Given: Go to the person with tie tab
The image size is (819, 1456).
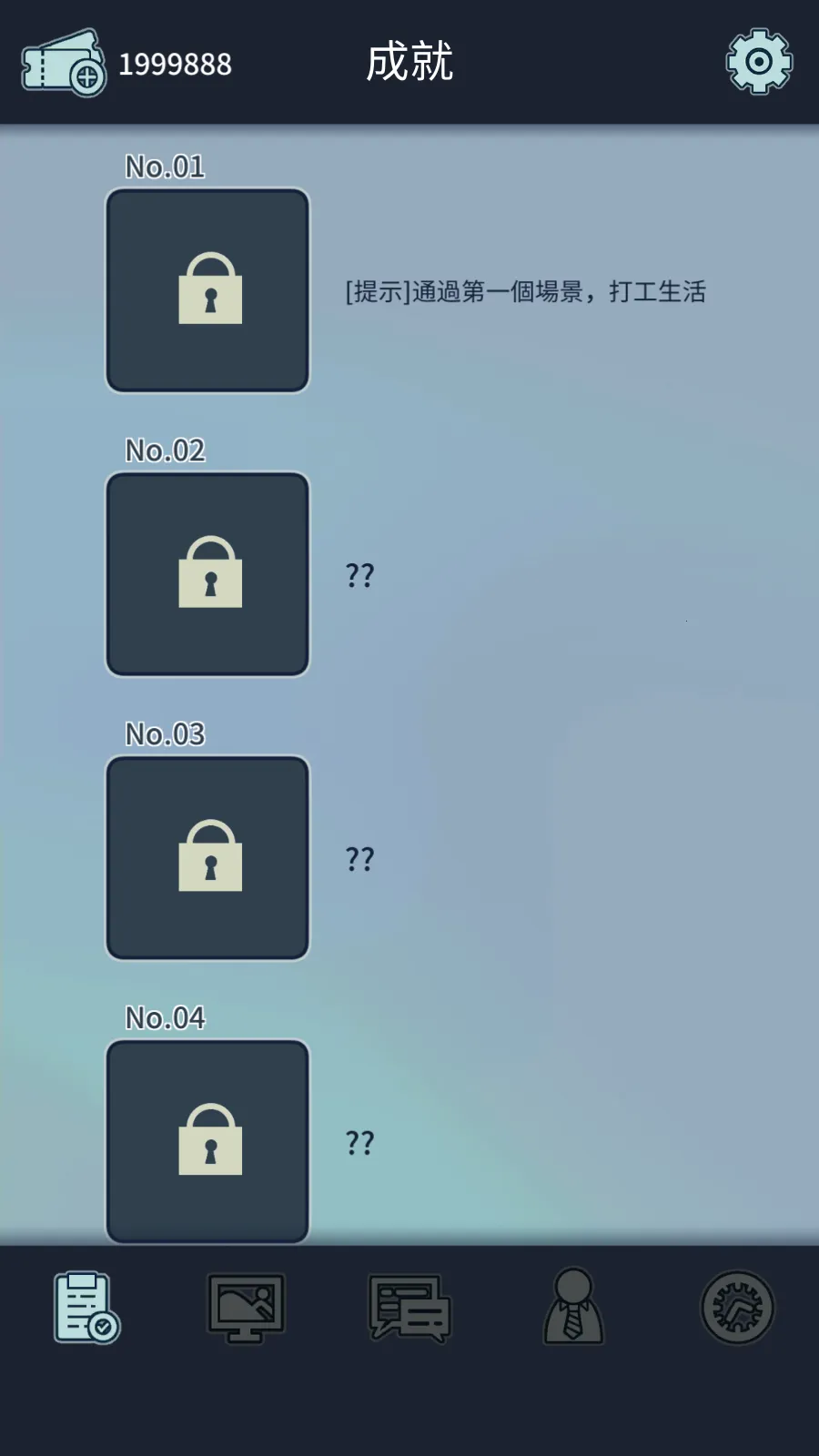Looking at the screenshot, I should point(573,1308).
